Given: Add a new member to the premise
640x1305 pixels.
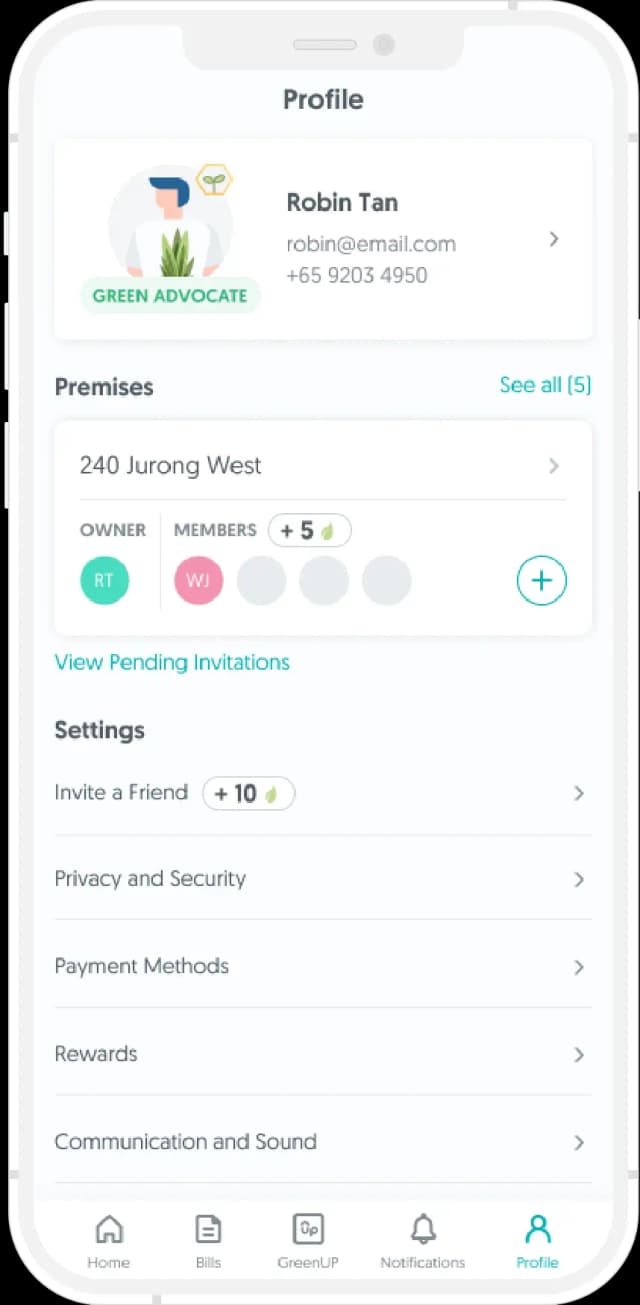Looking at the screenshot, I should [x=541, y=581].
